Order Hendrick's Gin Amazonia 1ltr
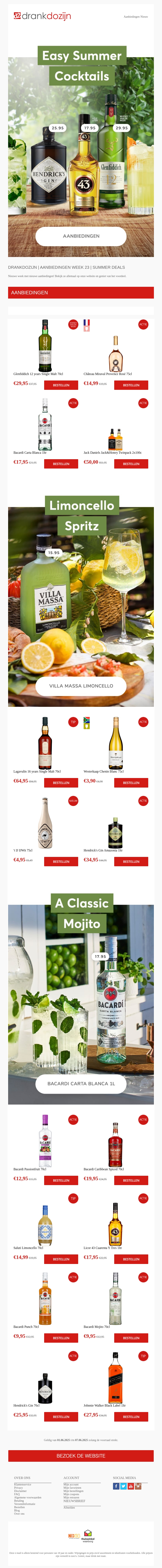The height and width of the screenshot is (1568, 162). 131,861
